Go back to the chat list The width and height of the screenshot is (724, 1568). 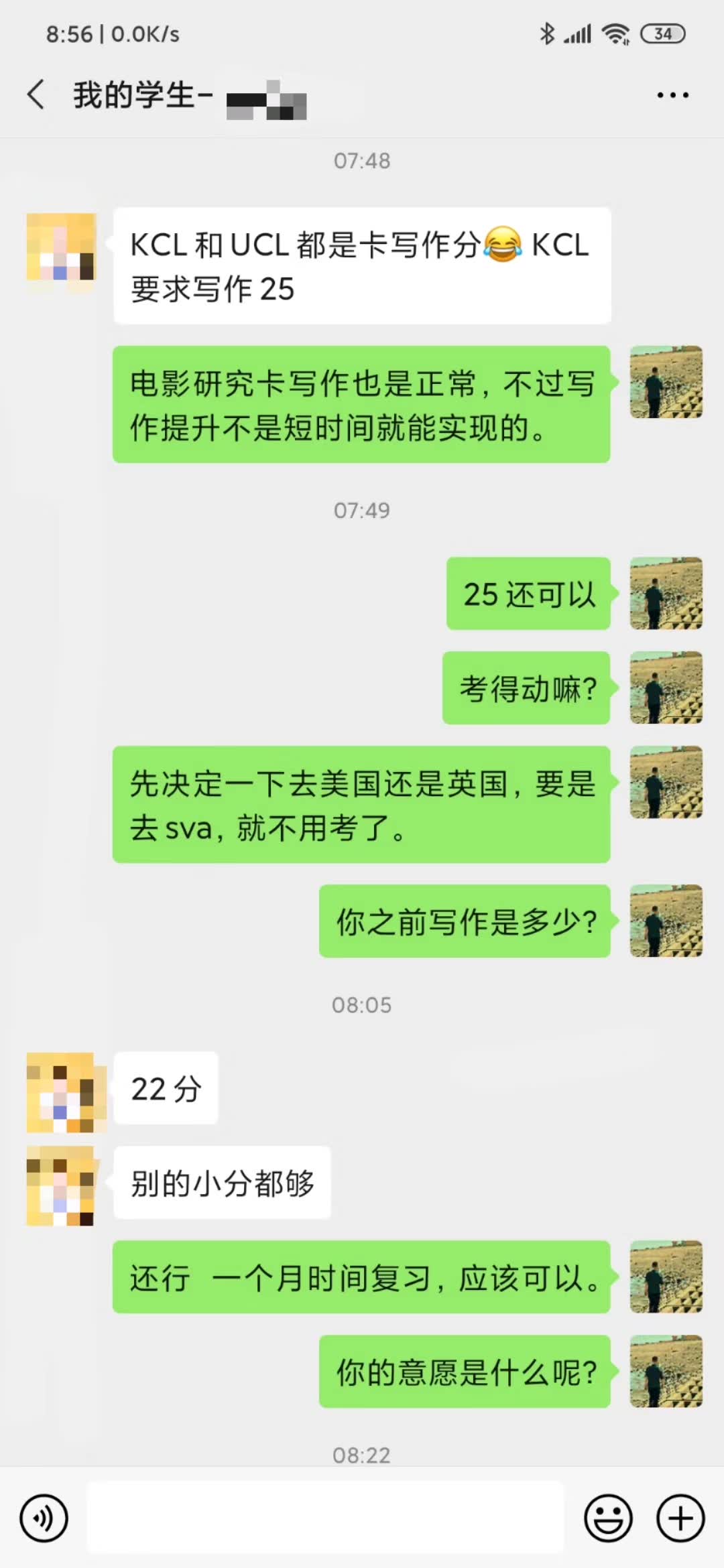point(37,94)
